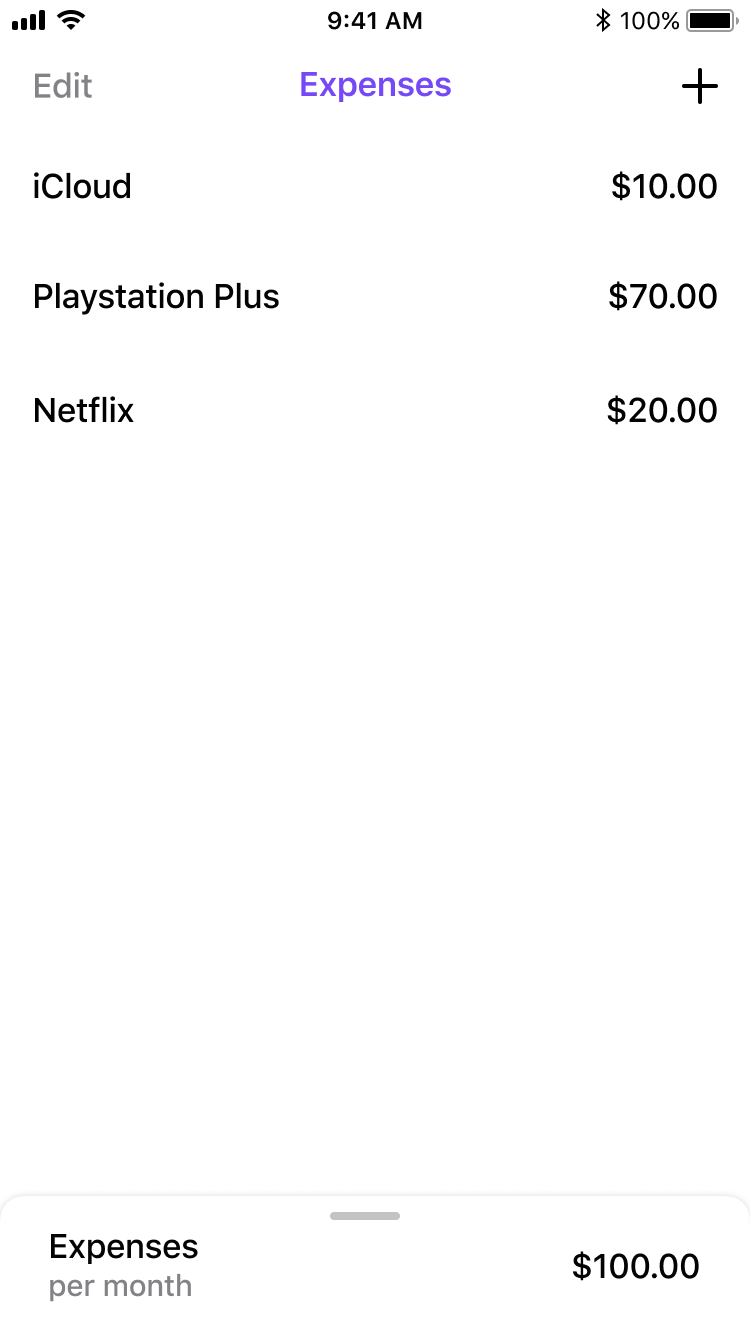Tap the Bluetooth icon in status bar
The image size is (750, 1334).
click(x=603, y=19)
